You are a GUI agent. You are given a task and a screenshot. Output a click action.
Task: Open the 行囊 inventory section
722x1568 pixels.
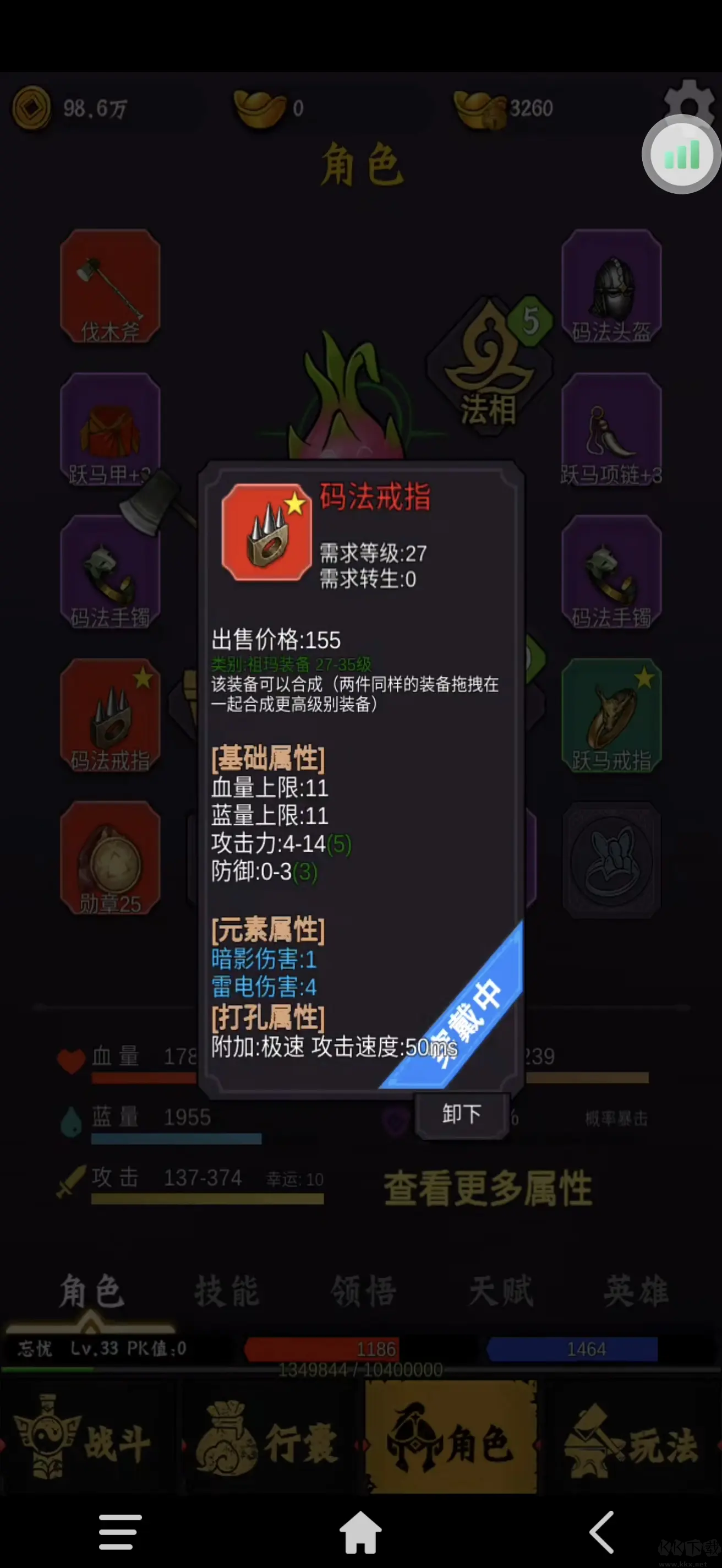(x=267, y=1444)
